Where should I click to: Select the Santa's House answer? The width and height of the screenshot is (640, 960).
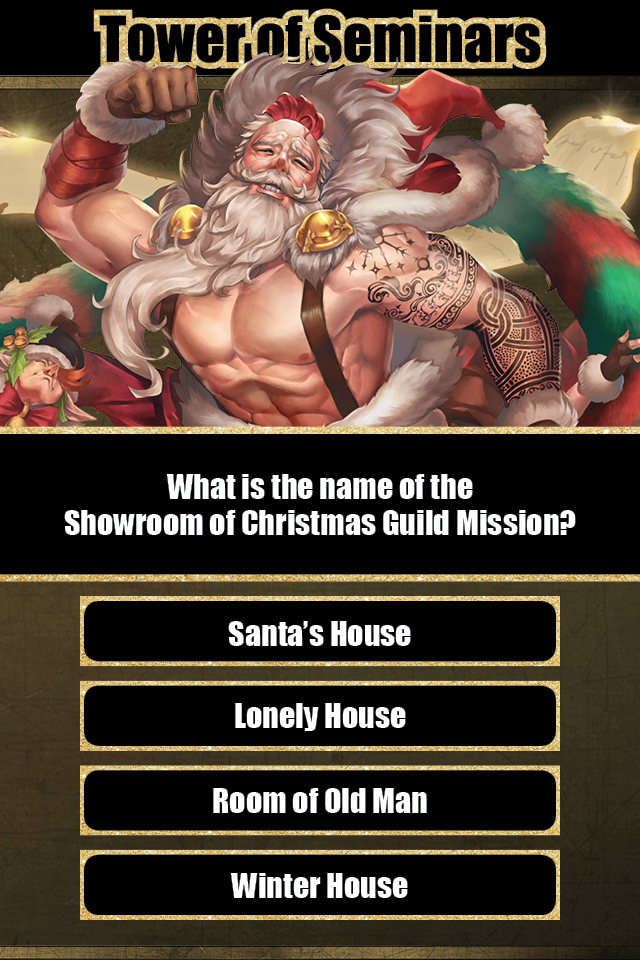pos(320,633)
